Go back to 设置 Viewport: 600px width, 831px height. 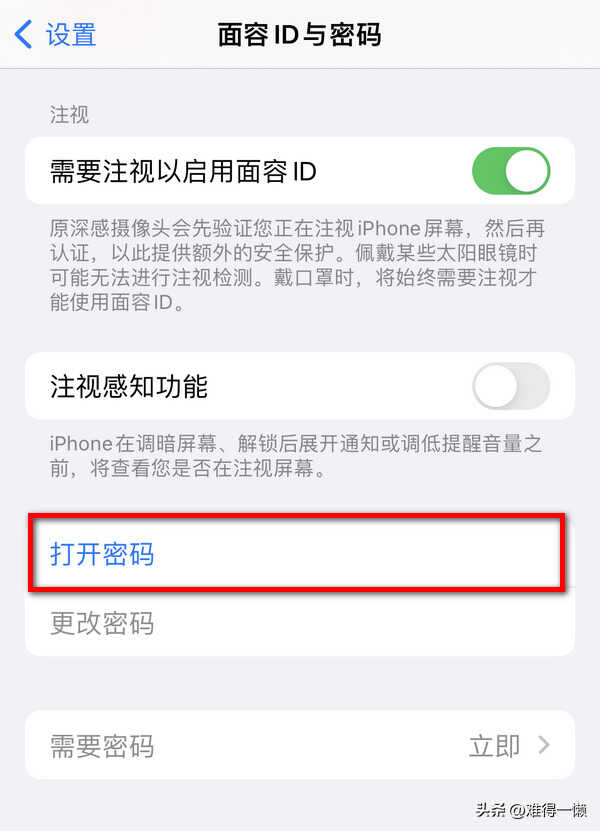pyautogui.click(x=56, y=35)
